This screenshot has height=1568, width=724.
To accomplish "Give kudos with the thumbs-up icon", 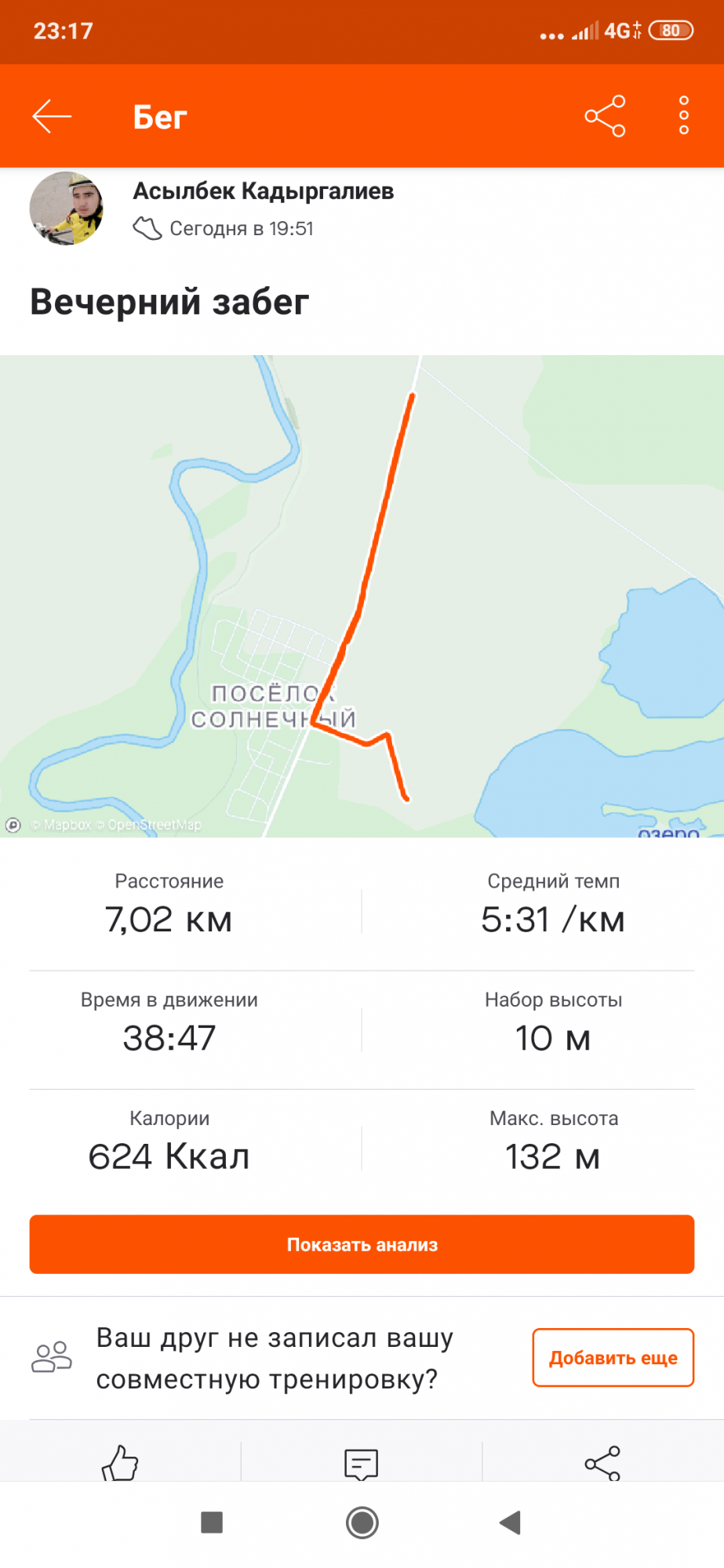I will pos(120,1462).
